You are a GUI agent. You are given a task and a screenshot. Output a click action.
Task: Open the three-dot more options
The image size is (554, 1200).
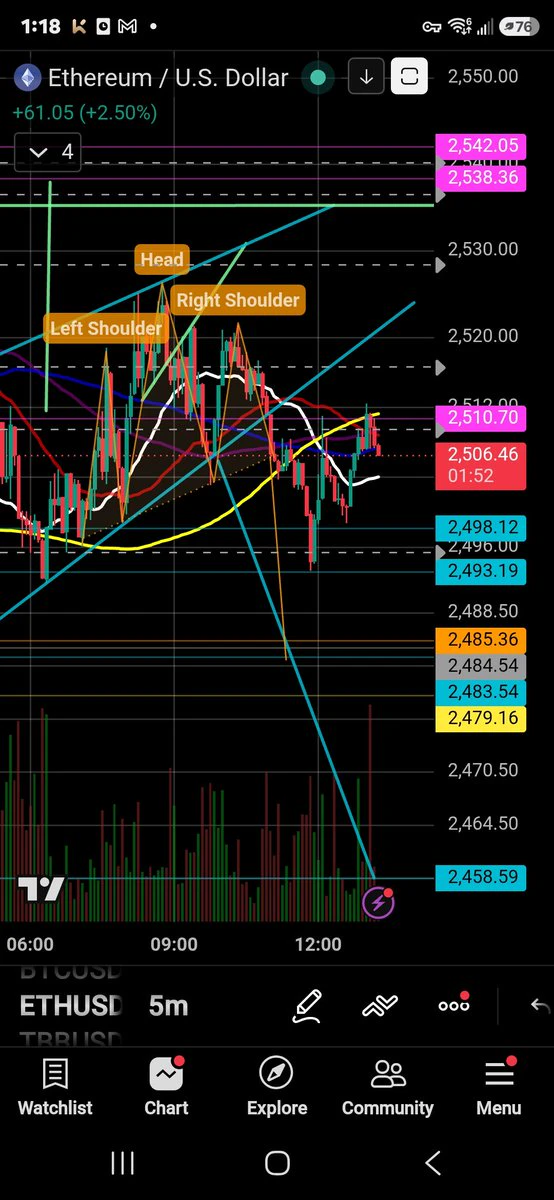454,1004
